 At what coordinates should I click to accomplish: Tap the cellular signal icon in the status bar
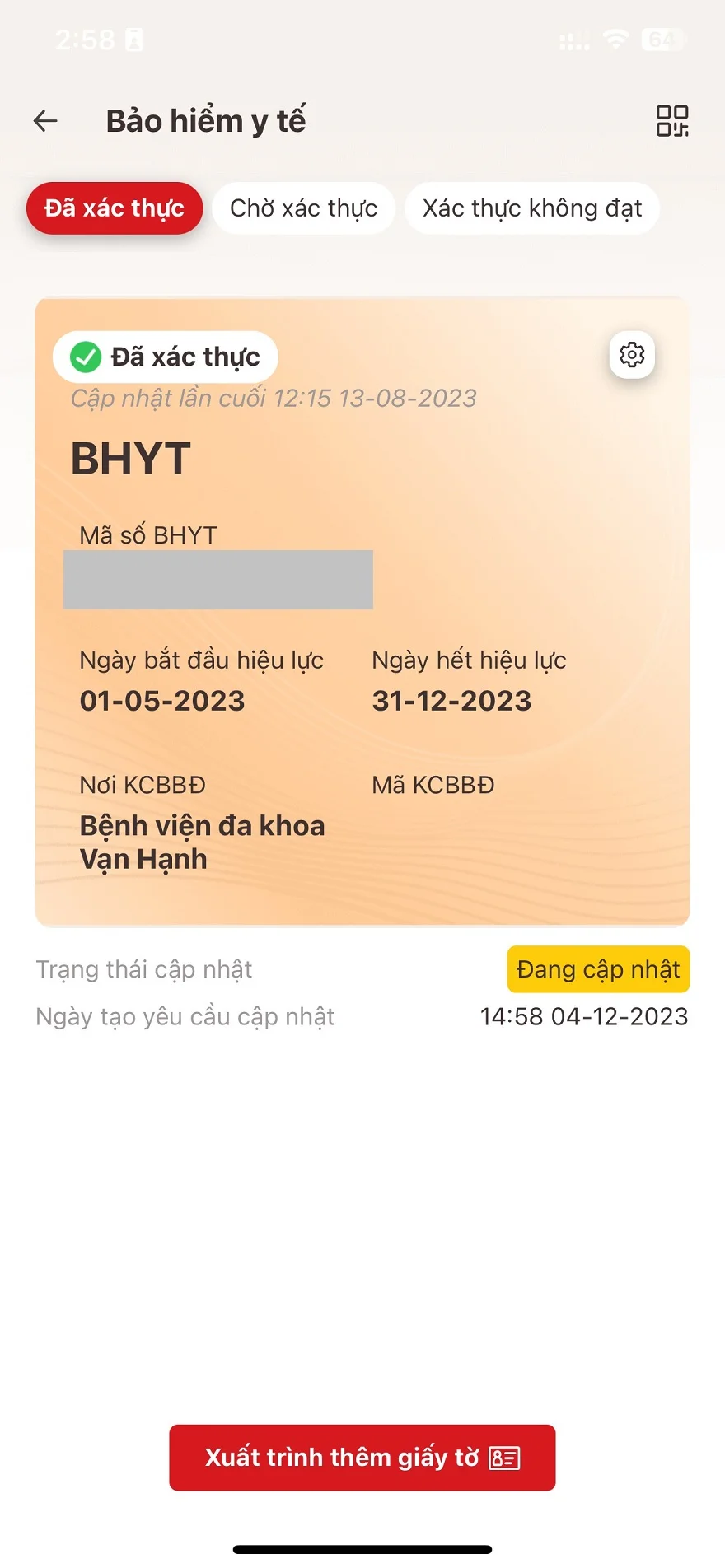coord(574,38)
